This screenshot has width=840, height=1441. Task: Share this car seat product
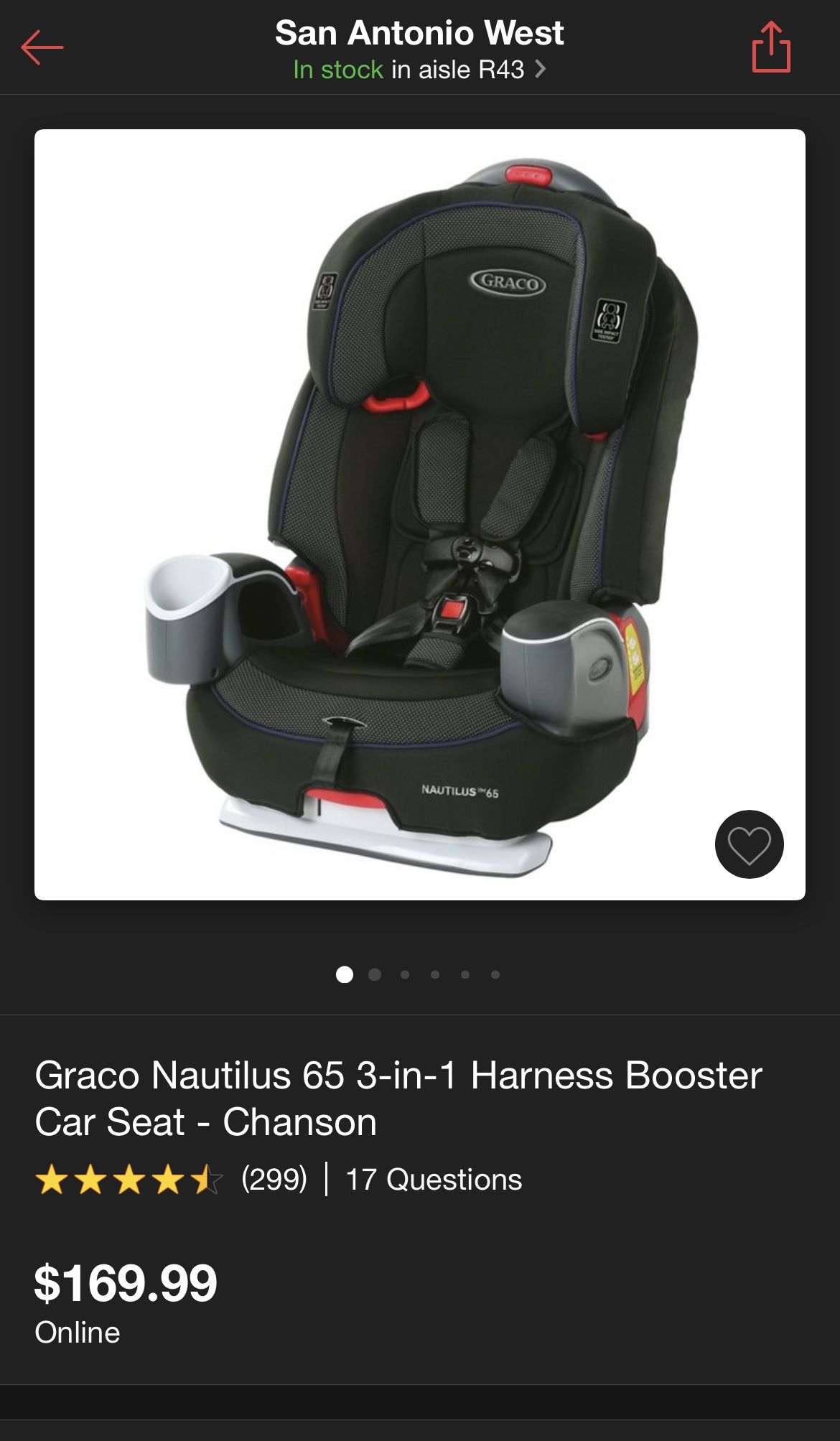pos(771,47)
